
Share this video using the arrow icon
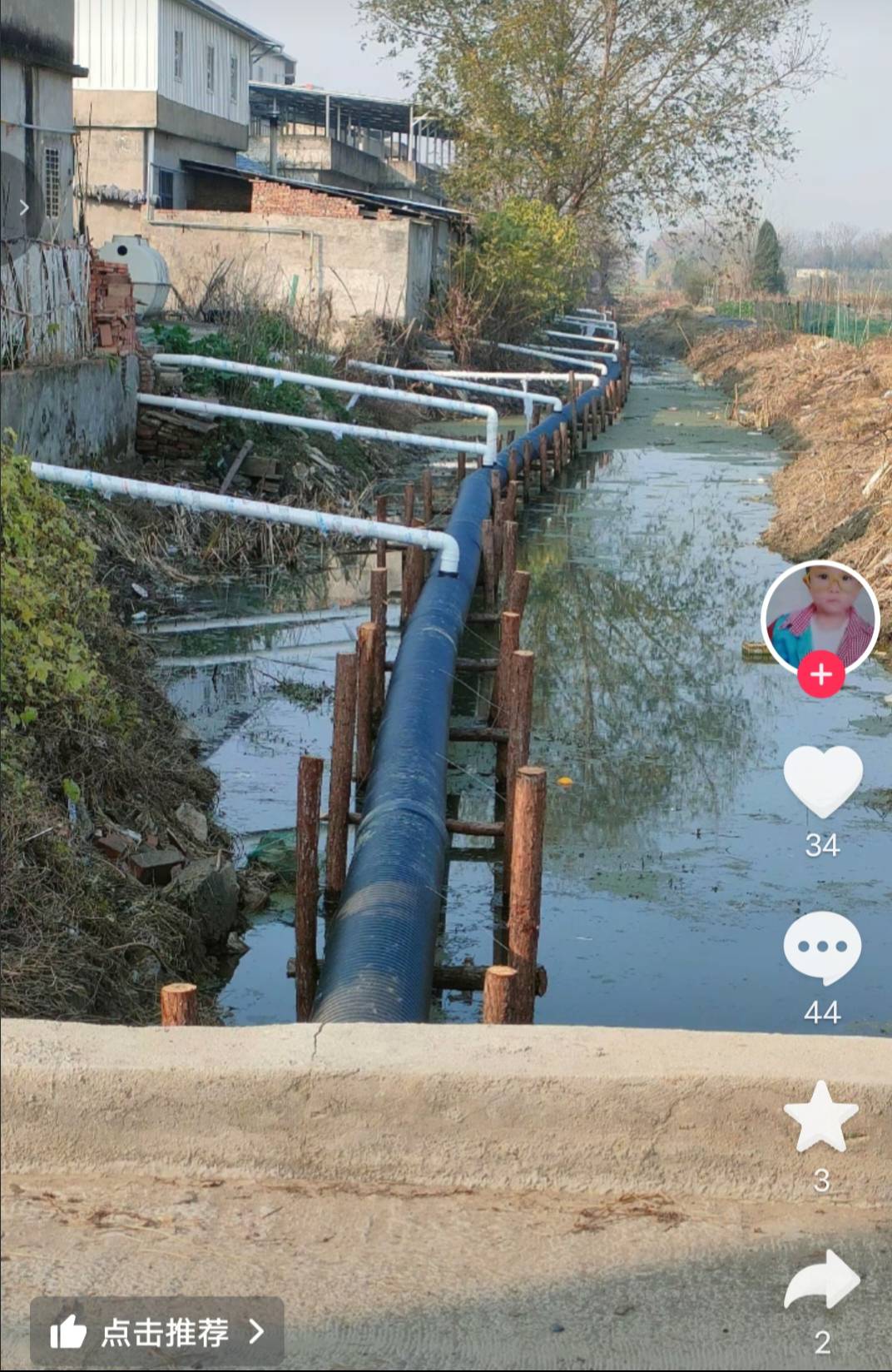click(821, 1280)
